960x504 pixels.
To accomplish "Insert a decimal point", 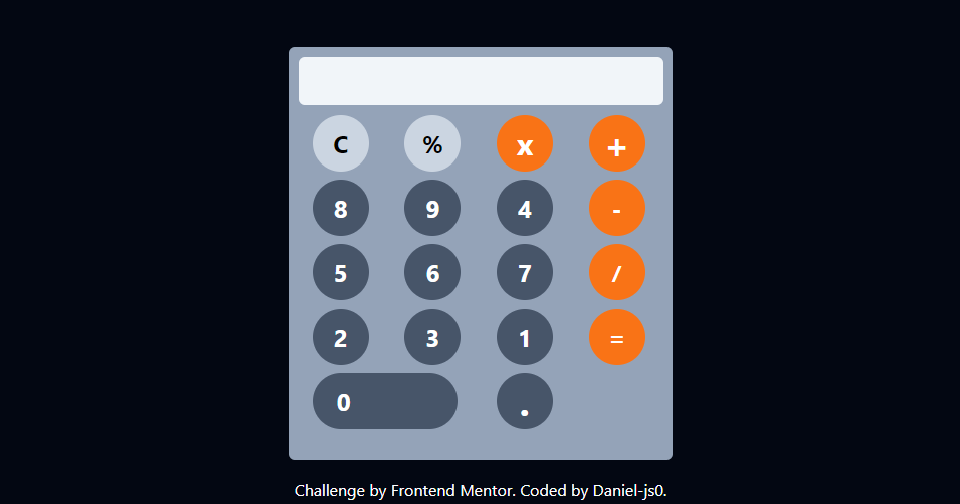I will (525, 401).
